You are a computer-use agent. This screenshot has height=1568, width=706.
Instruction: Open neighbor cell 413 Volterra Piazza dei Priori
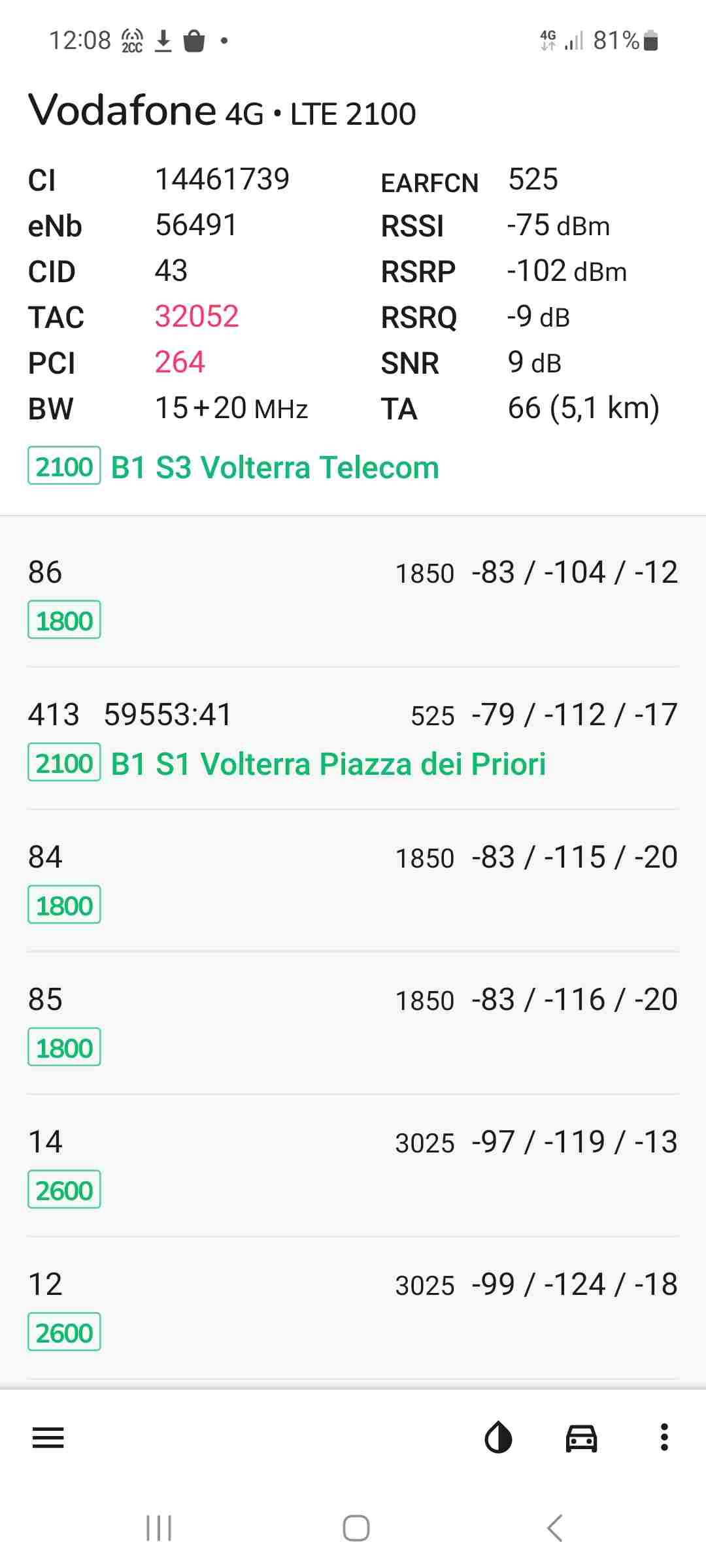[x=353, y=738]
